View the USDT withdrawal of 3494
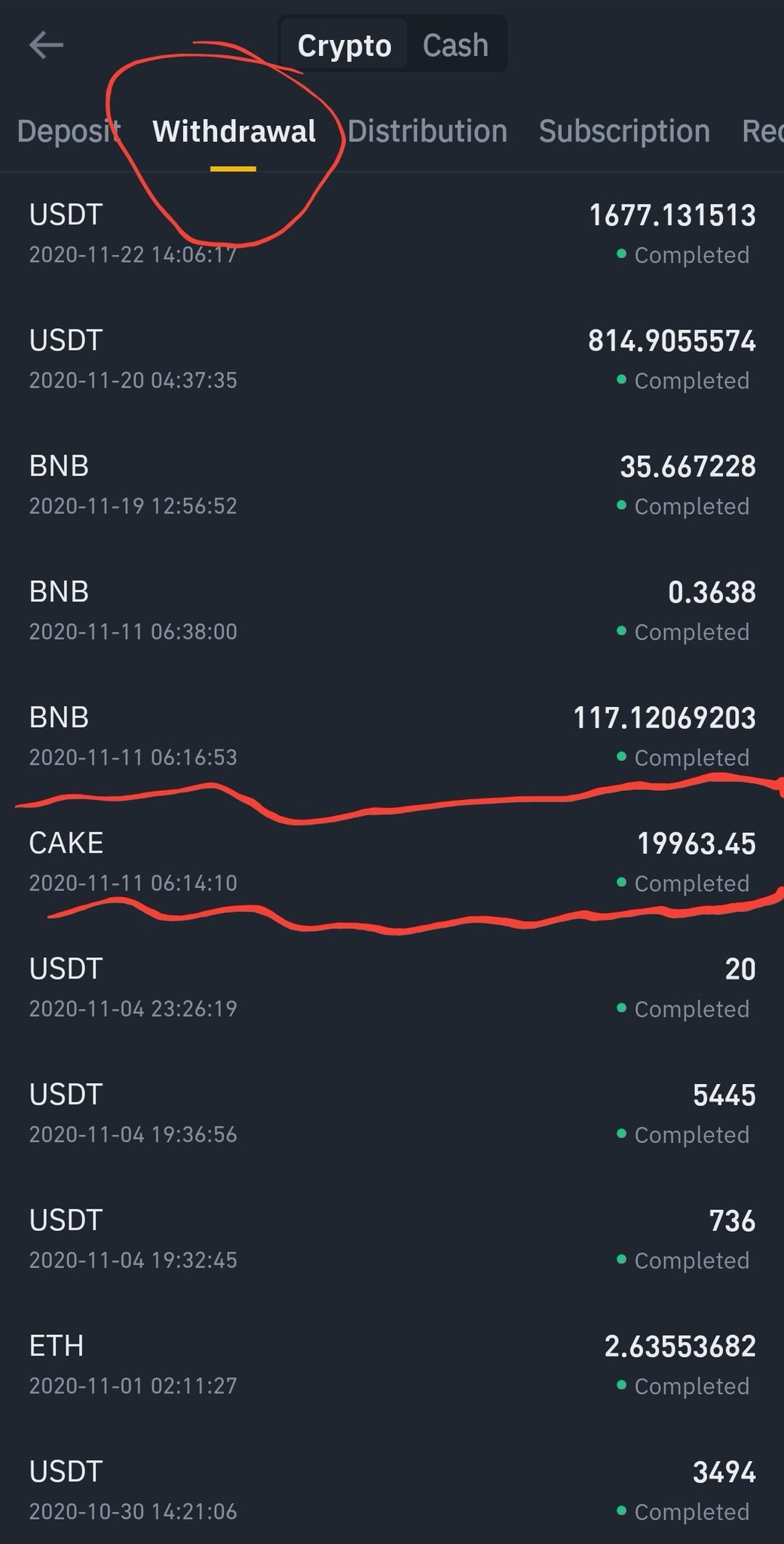The height and width of the screenshot is (1544, 784). [392, 1490]
